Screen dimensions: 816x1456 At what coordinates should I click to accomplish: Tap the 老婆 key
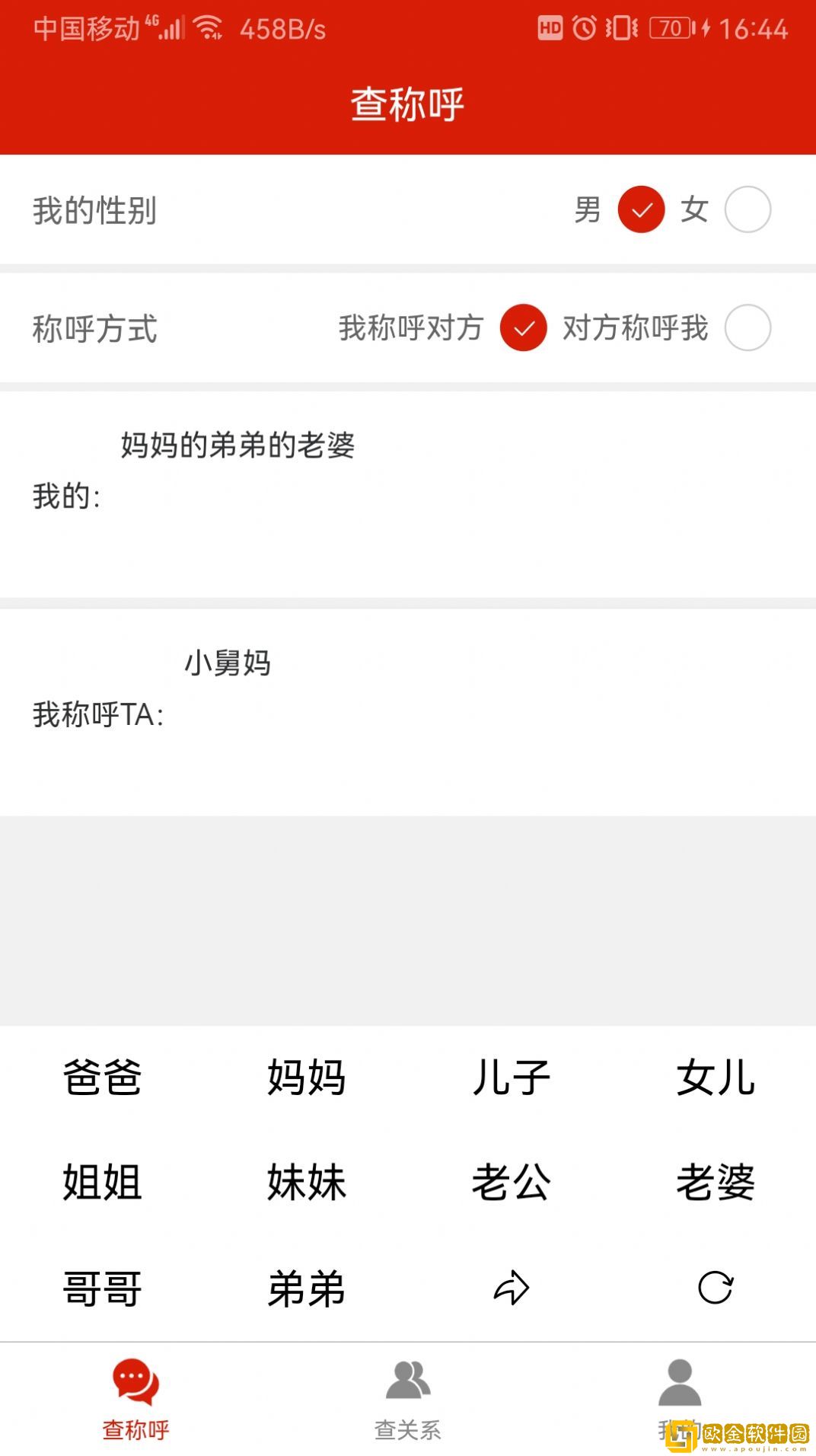click(x=715, y=1182)
